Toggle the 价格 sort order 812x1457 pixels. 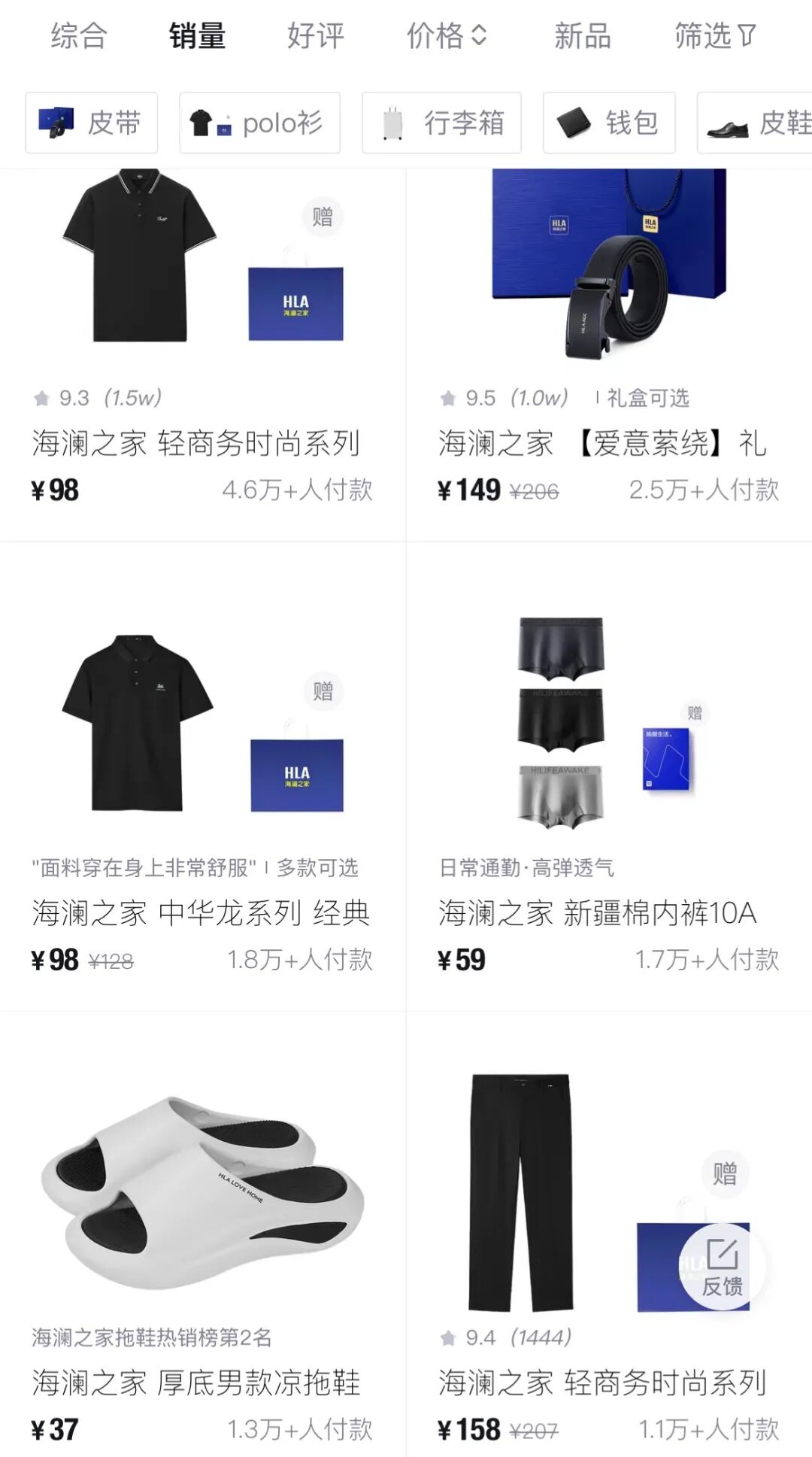(447, 35)
